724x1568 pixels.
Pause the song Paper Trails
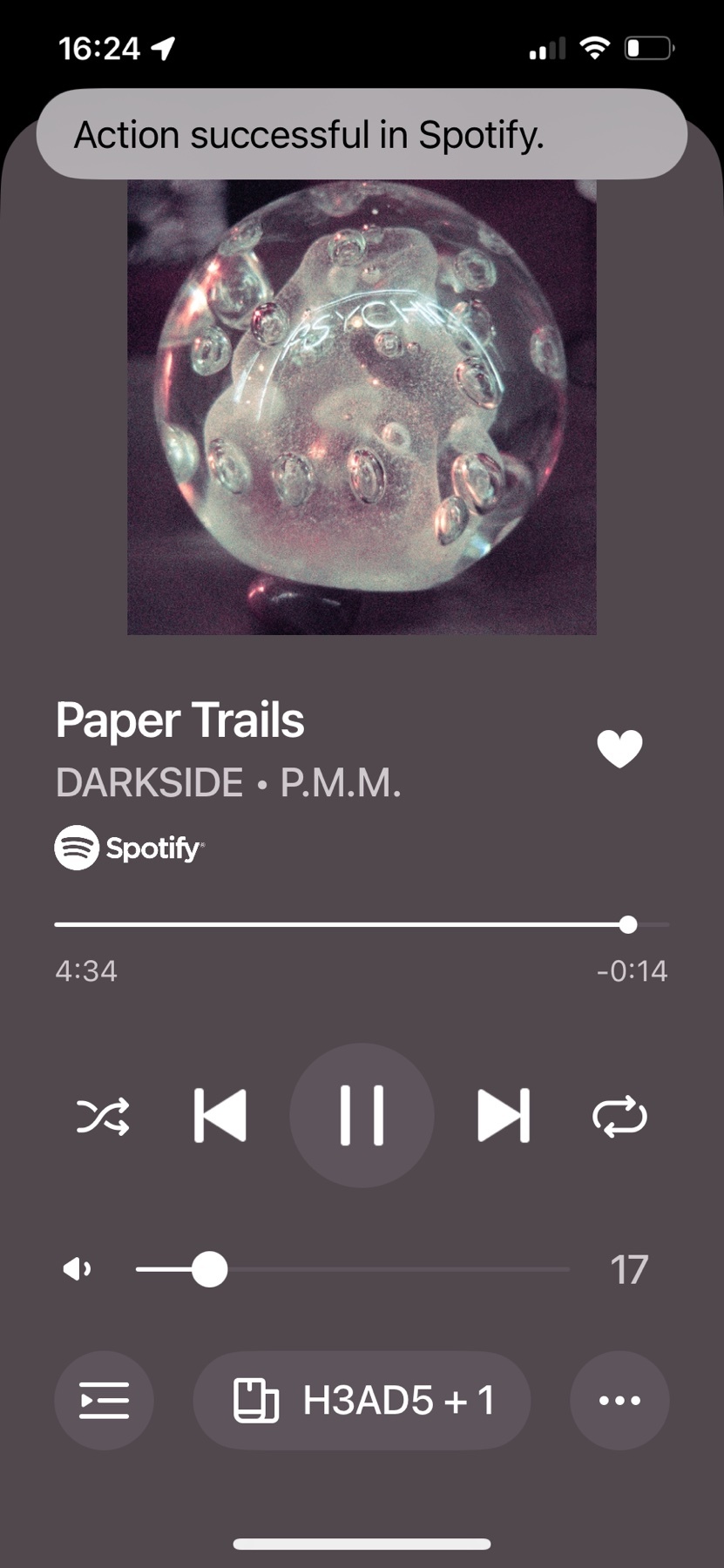click(x=362, y=1115)
